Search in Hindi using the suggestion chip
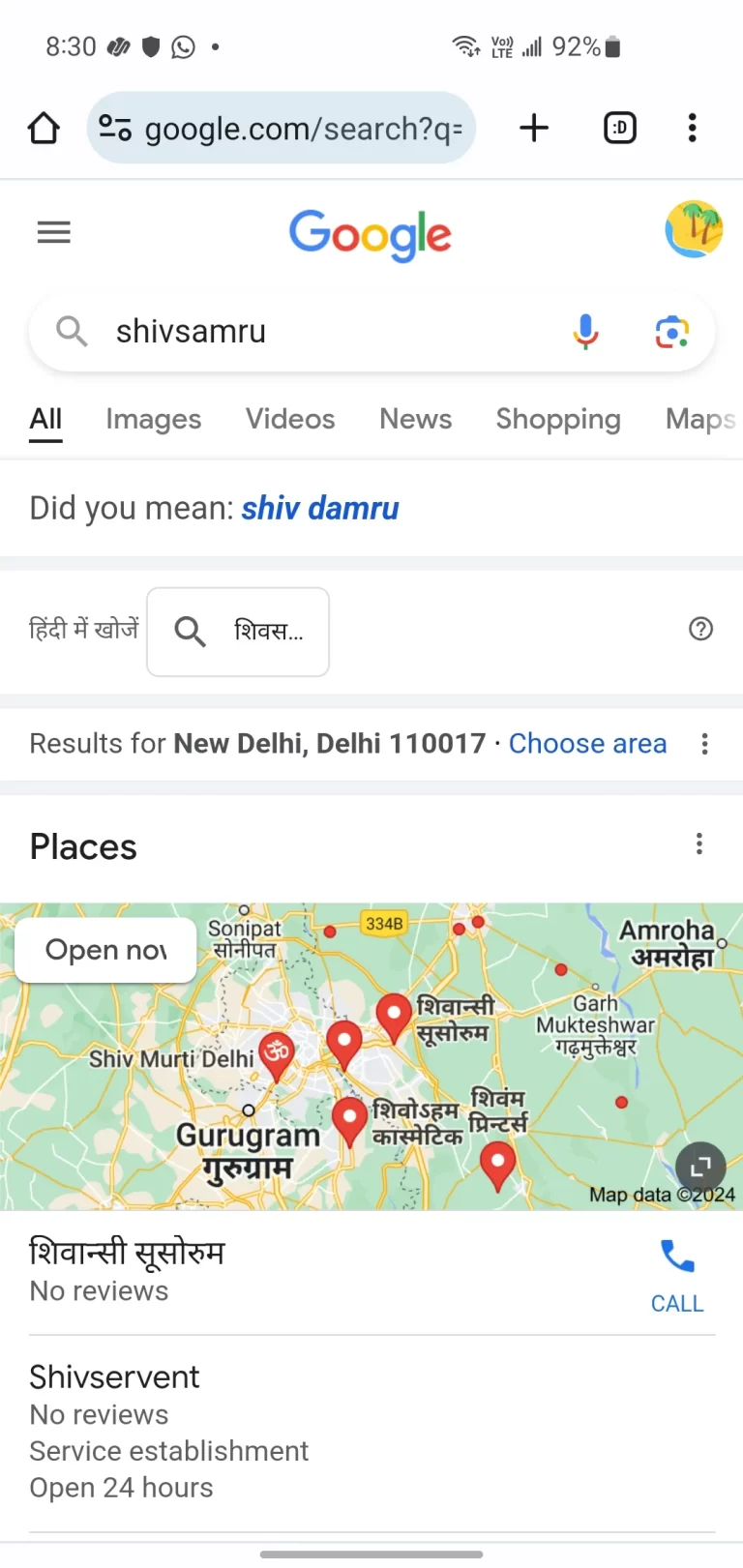743x1568 pixels. 238,632
